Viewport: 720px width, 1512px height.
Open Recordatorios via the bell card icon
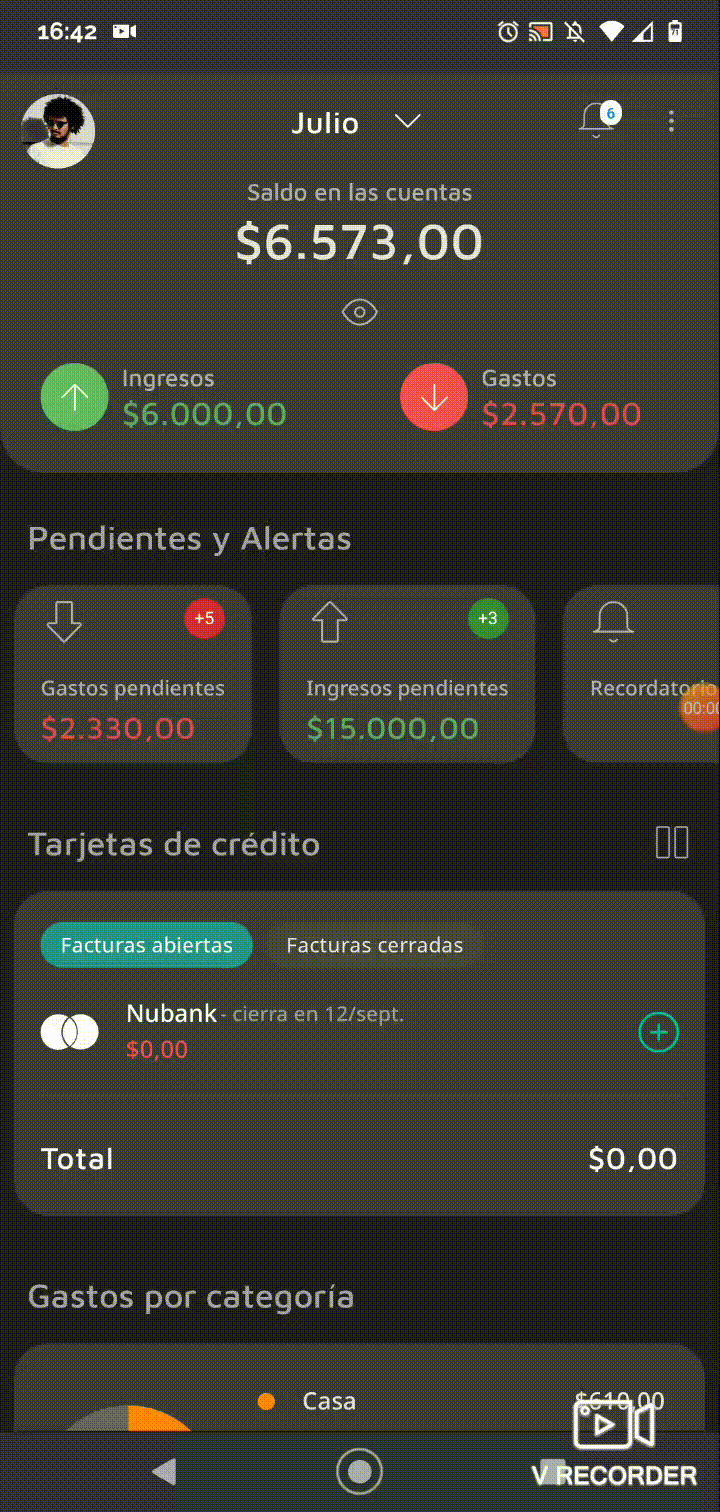click(x=613, y=622)
